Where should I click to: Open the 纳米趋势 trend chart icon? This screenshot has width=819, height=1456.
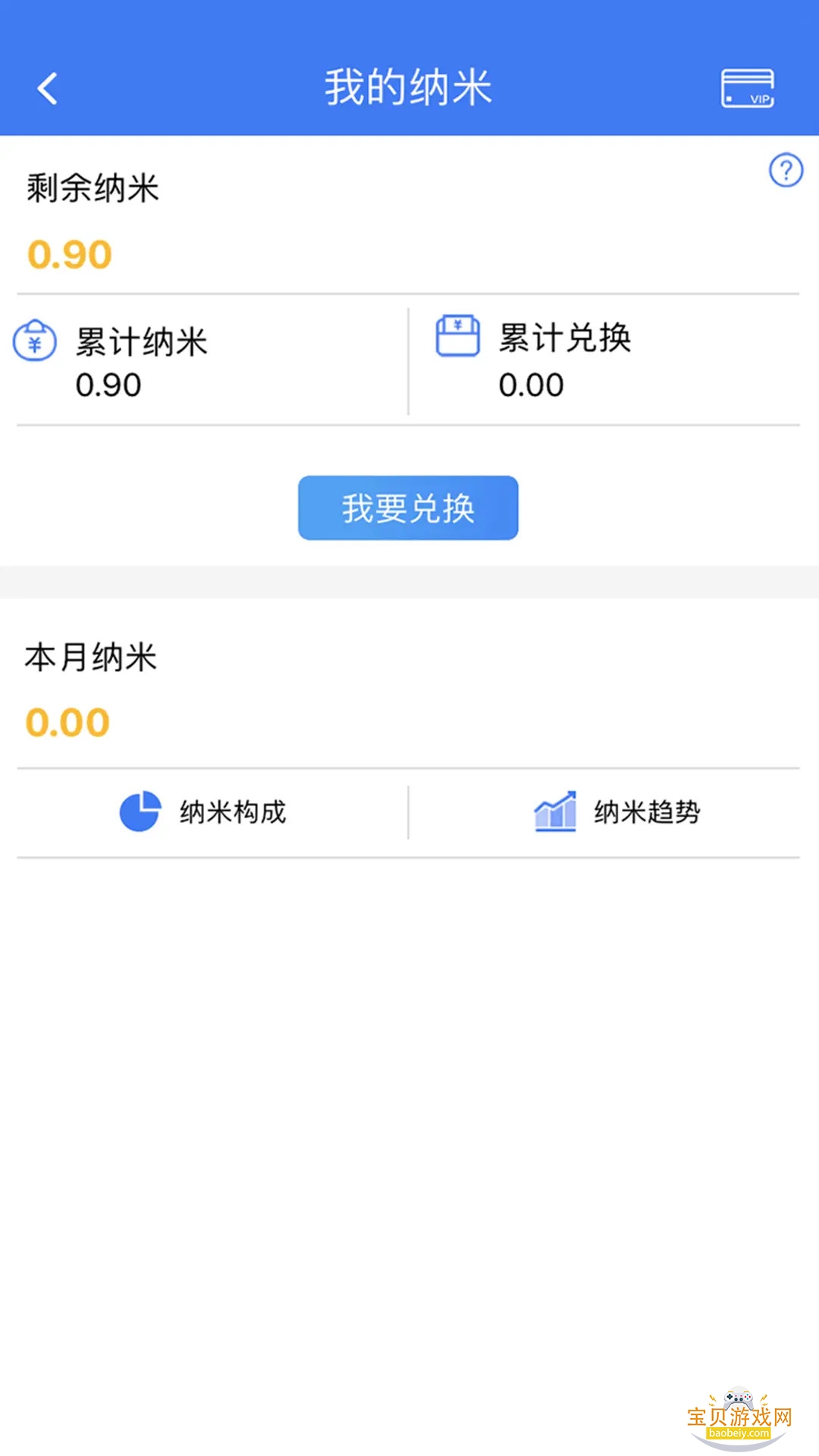point(553,811)
